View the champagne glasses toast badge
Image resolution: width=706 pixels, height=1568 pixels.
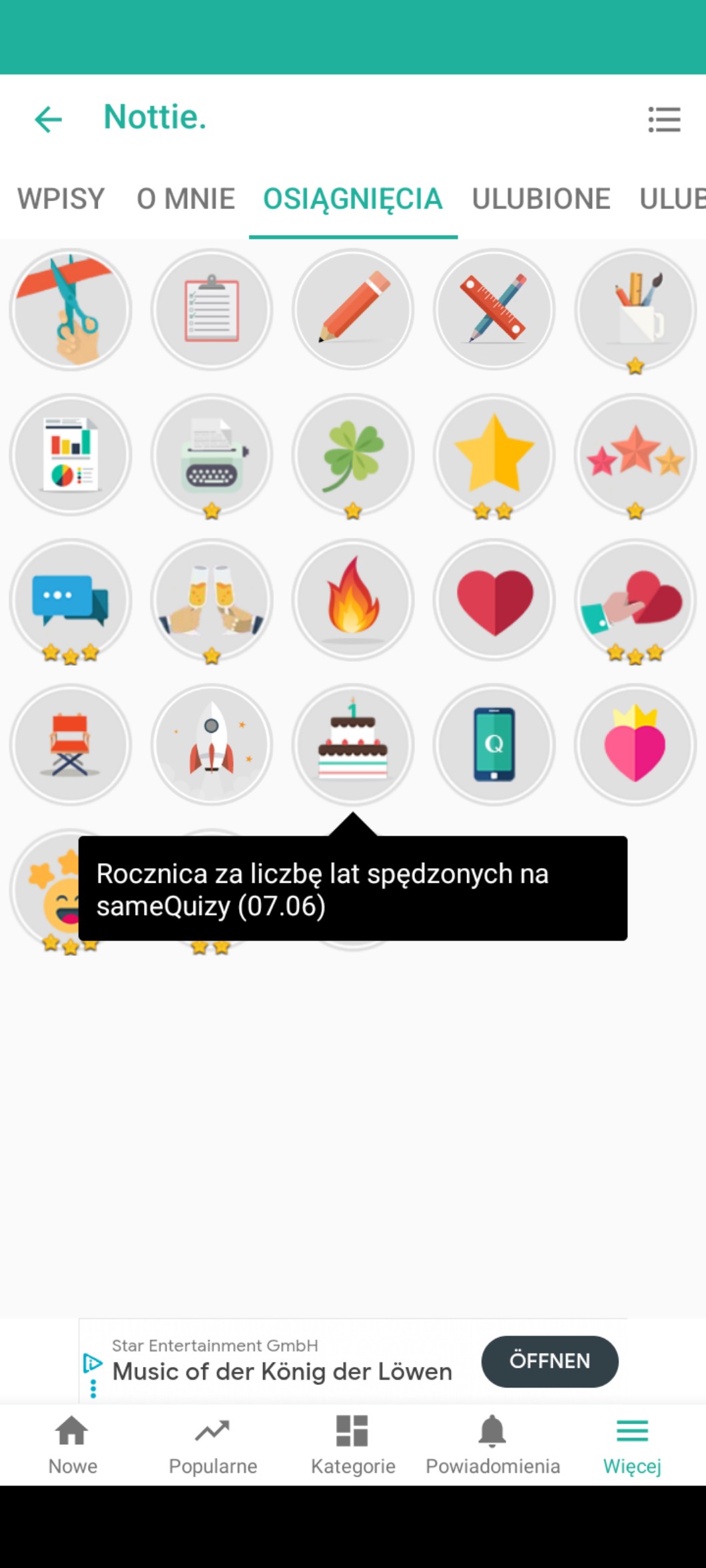(212, 599)
